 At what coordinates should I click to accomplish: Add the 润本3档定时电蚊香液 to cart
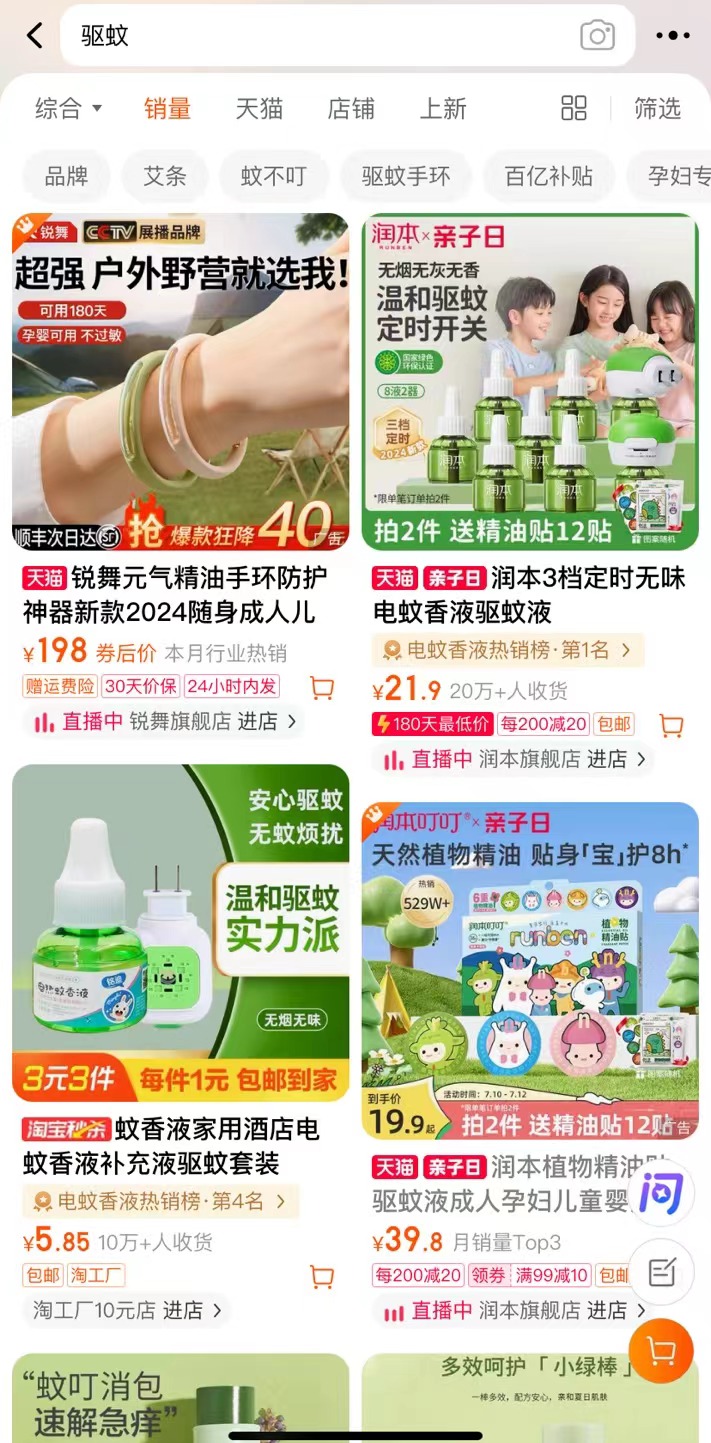(x=671, y=725)
